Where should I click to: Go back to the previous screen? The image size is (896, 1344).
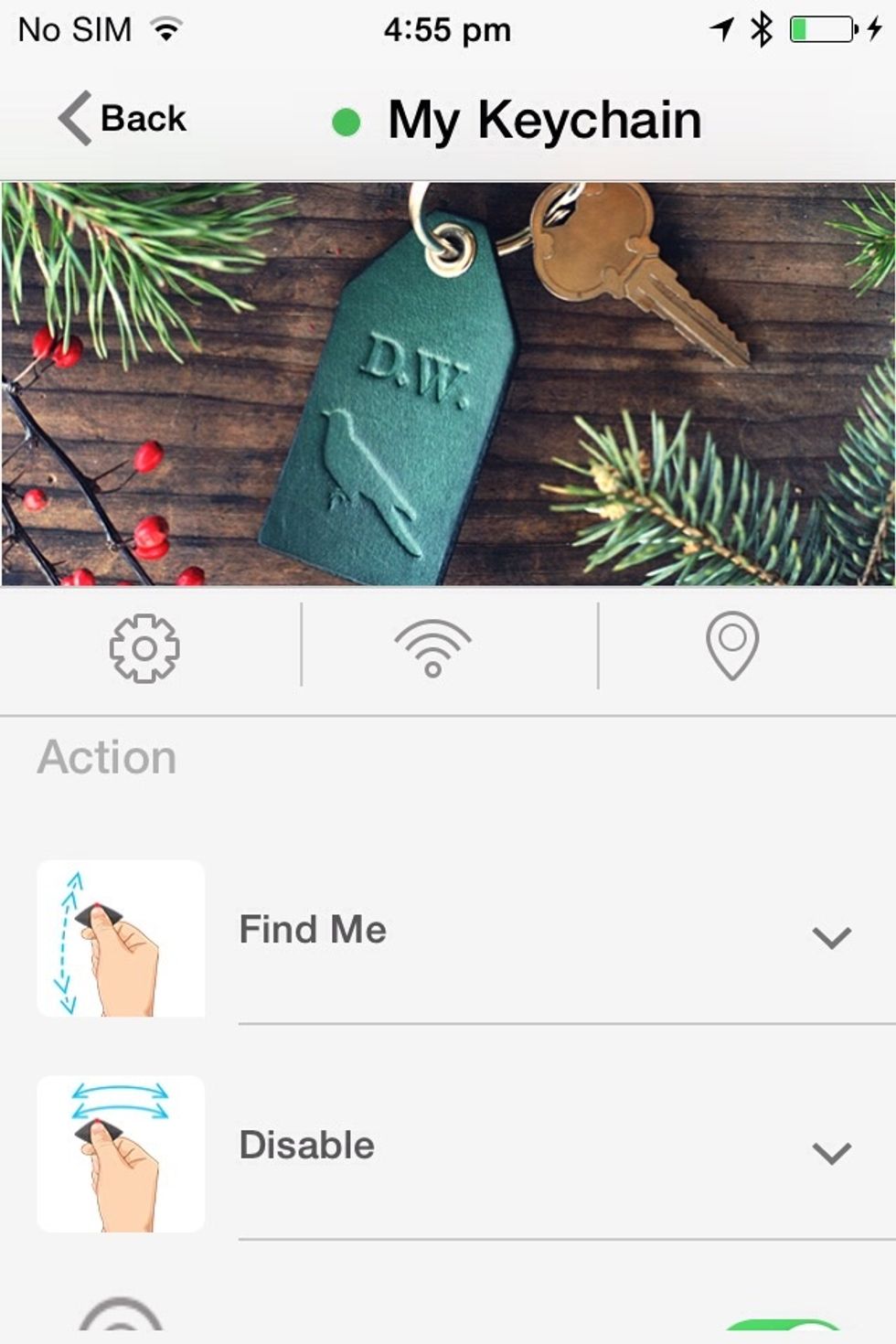123,119
